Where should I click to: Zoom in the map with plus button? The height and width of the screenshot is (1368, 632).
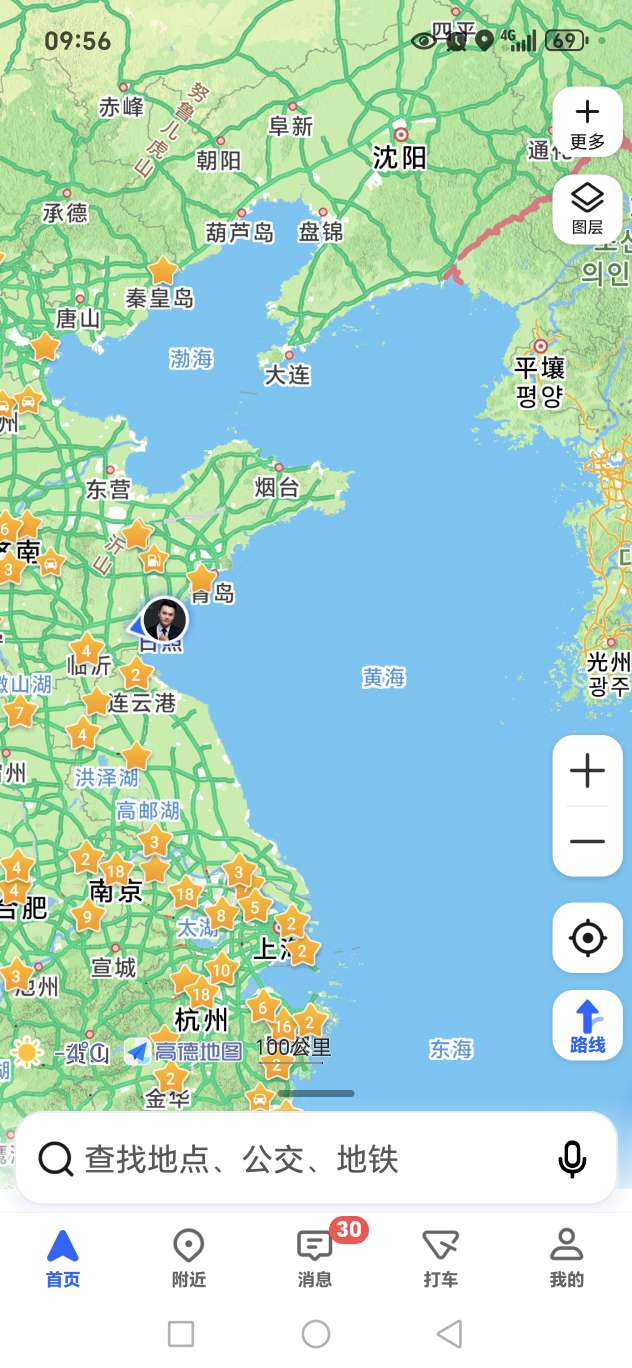587,771
